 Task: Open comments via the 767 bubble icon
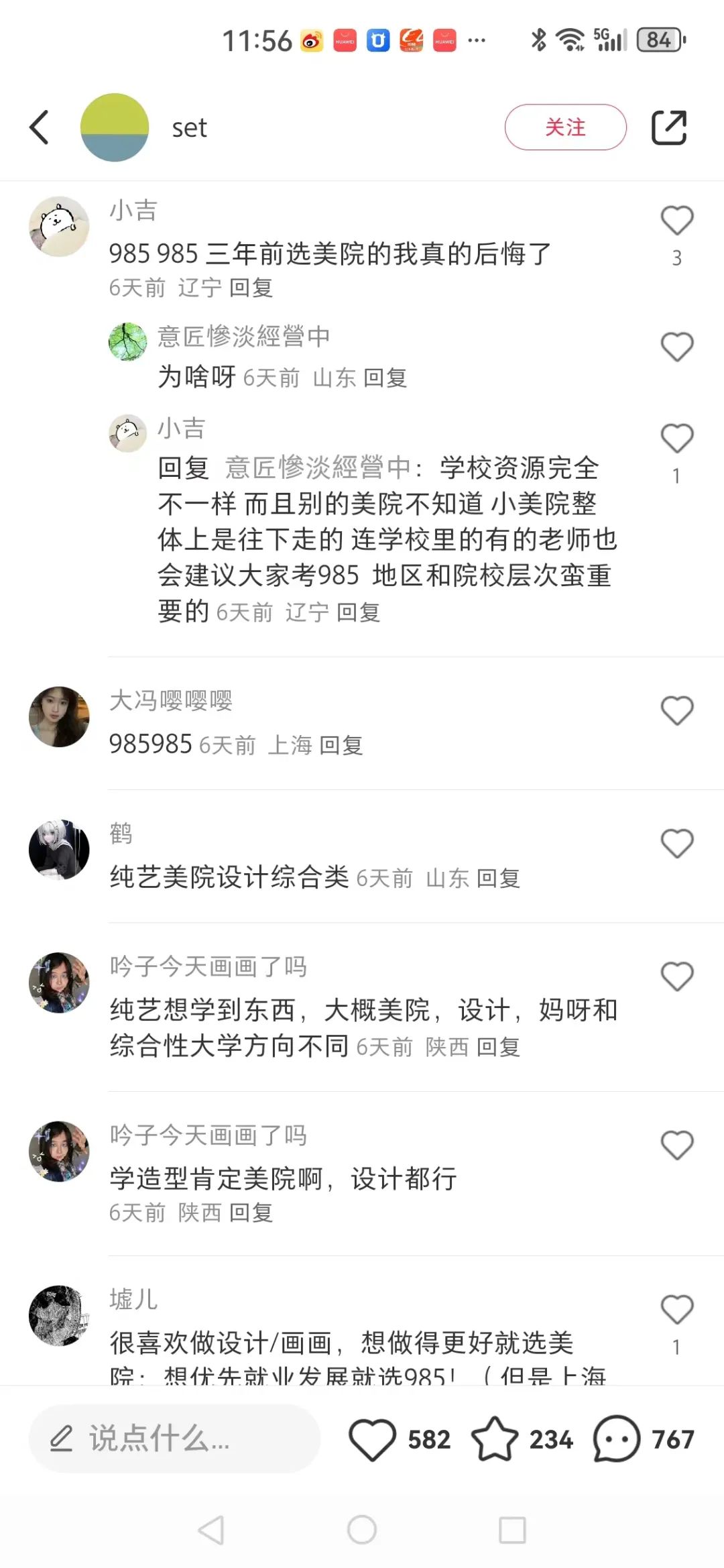coord(617,1439)
